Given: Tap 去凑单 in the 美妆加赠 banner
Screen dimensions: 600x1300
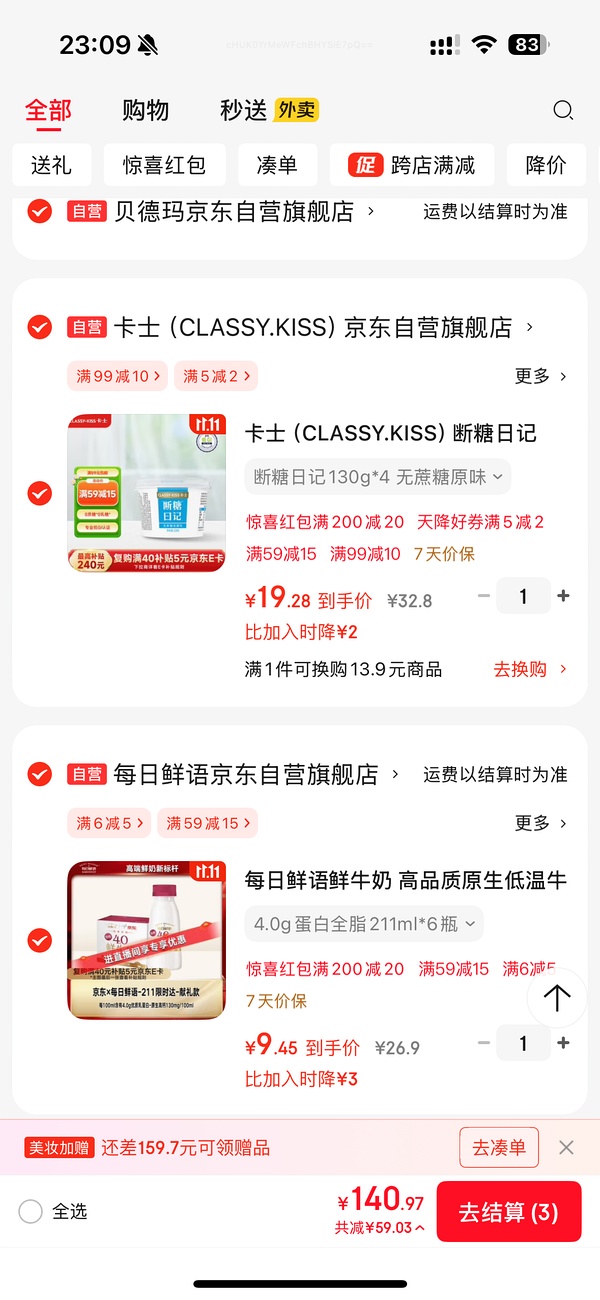Looking at the screenshot, I should click(499, 1147).
